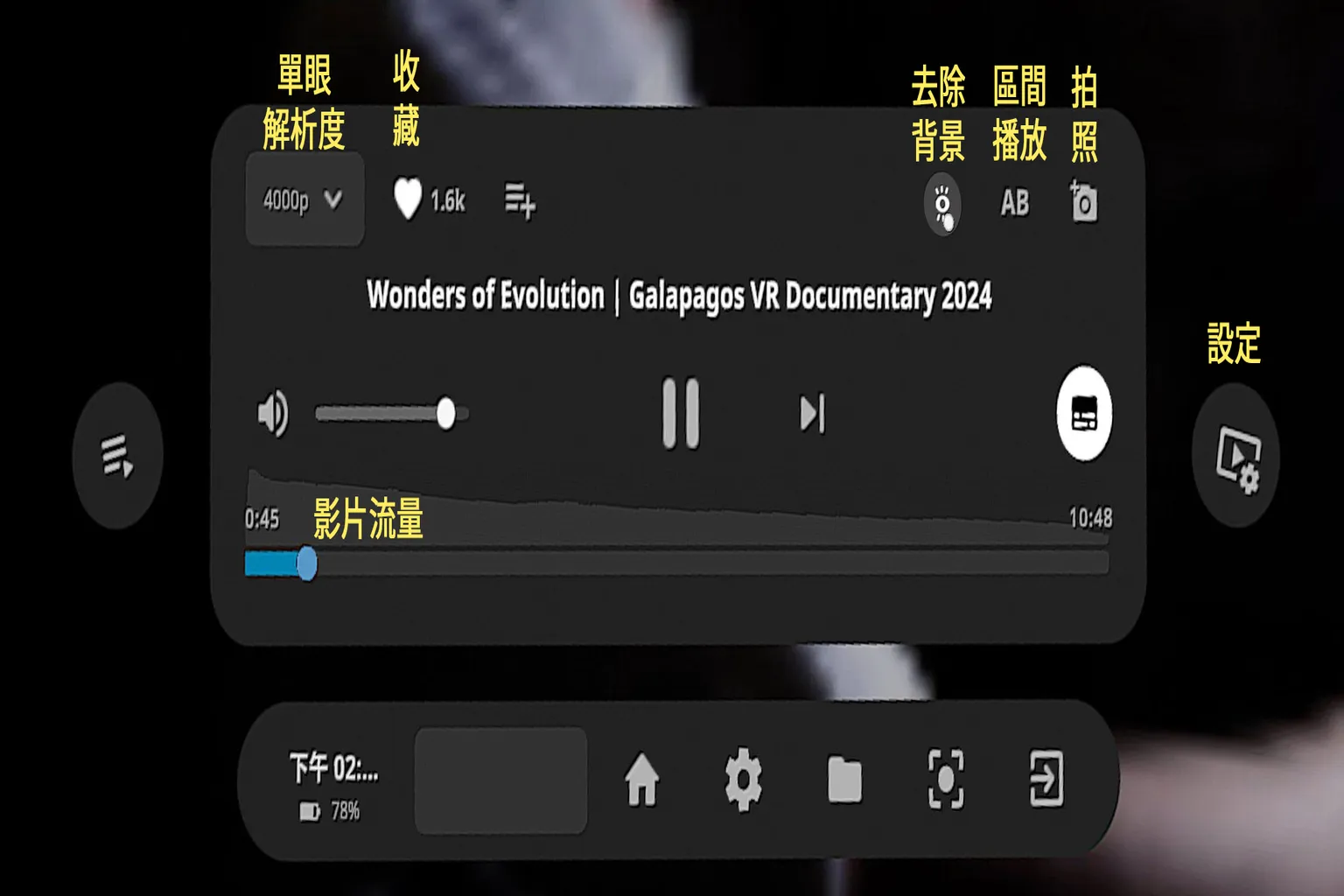Image resolution: width=1344 pixels, height=896 pixels.
Task: Enable AB section repeat playback
Action: point(1014,203)
